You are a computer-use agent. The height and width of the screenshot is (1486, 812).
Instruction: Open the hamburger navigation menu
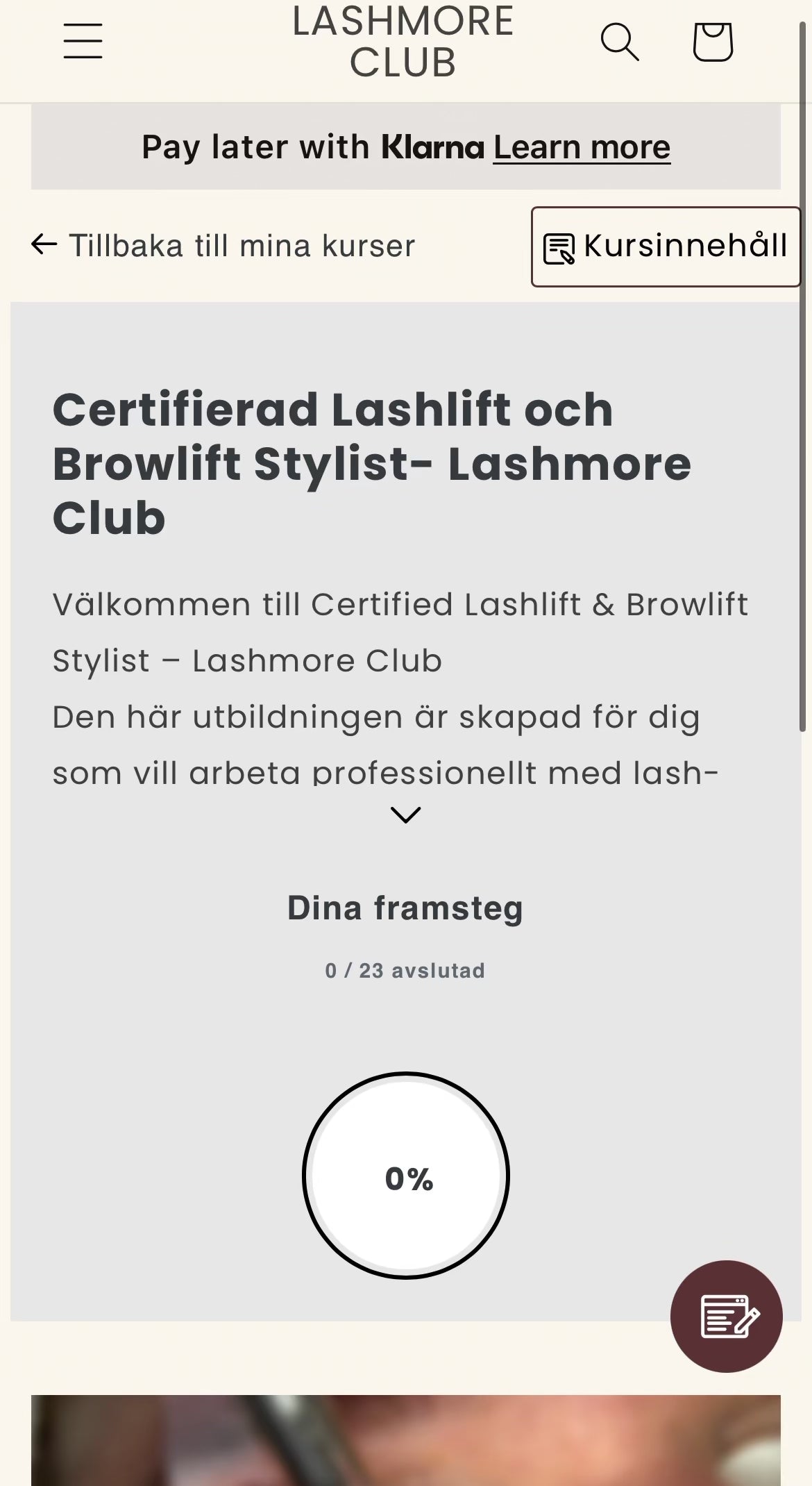point(83,41)
